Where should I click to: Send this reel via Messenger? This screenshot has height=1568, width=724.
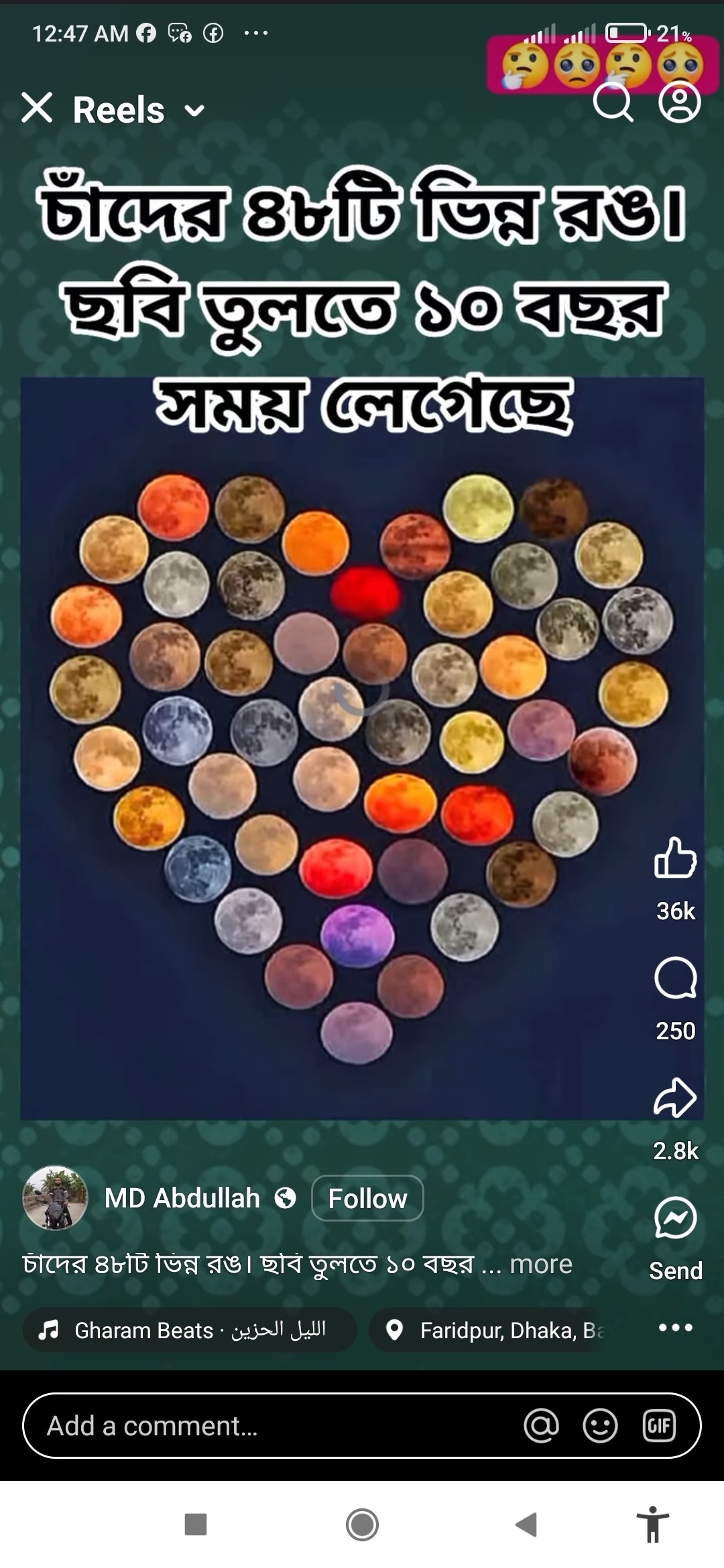(675, 1219)
